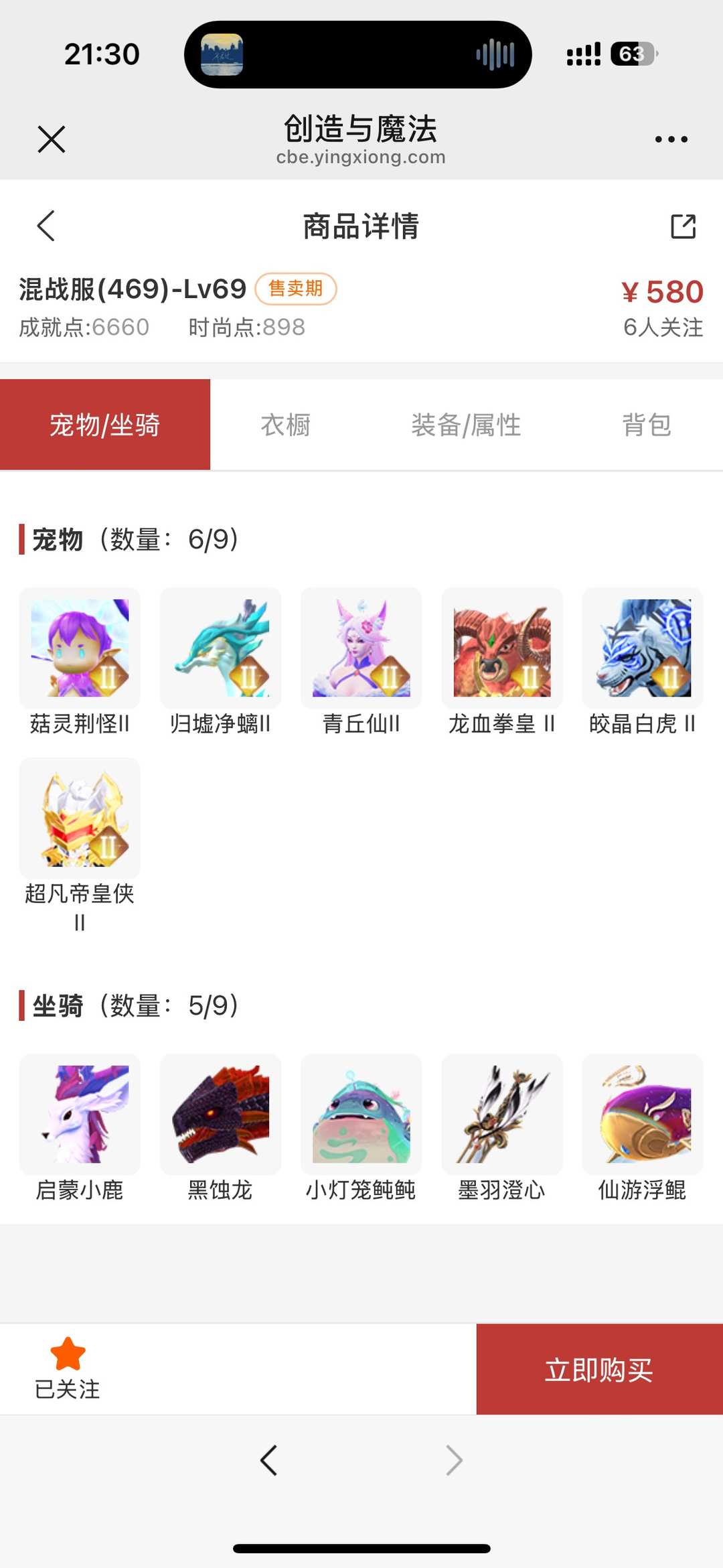Screen dimensions: 723x1568
Task: View the 超凡帝皇侠 II pet
Action: point(80,818)
